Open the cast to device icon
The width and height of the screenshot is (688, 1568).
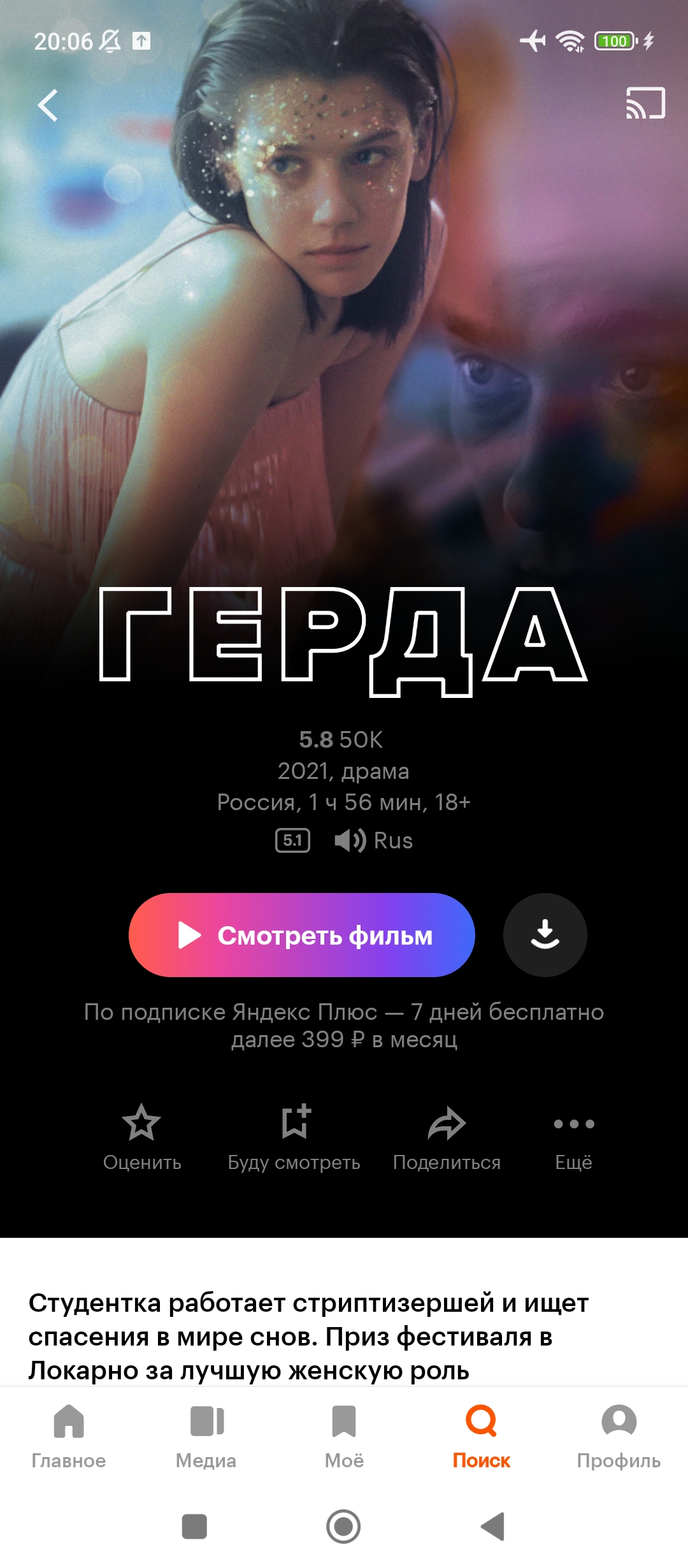pyautogui.click(x=645, y=103)
